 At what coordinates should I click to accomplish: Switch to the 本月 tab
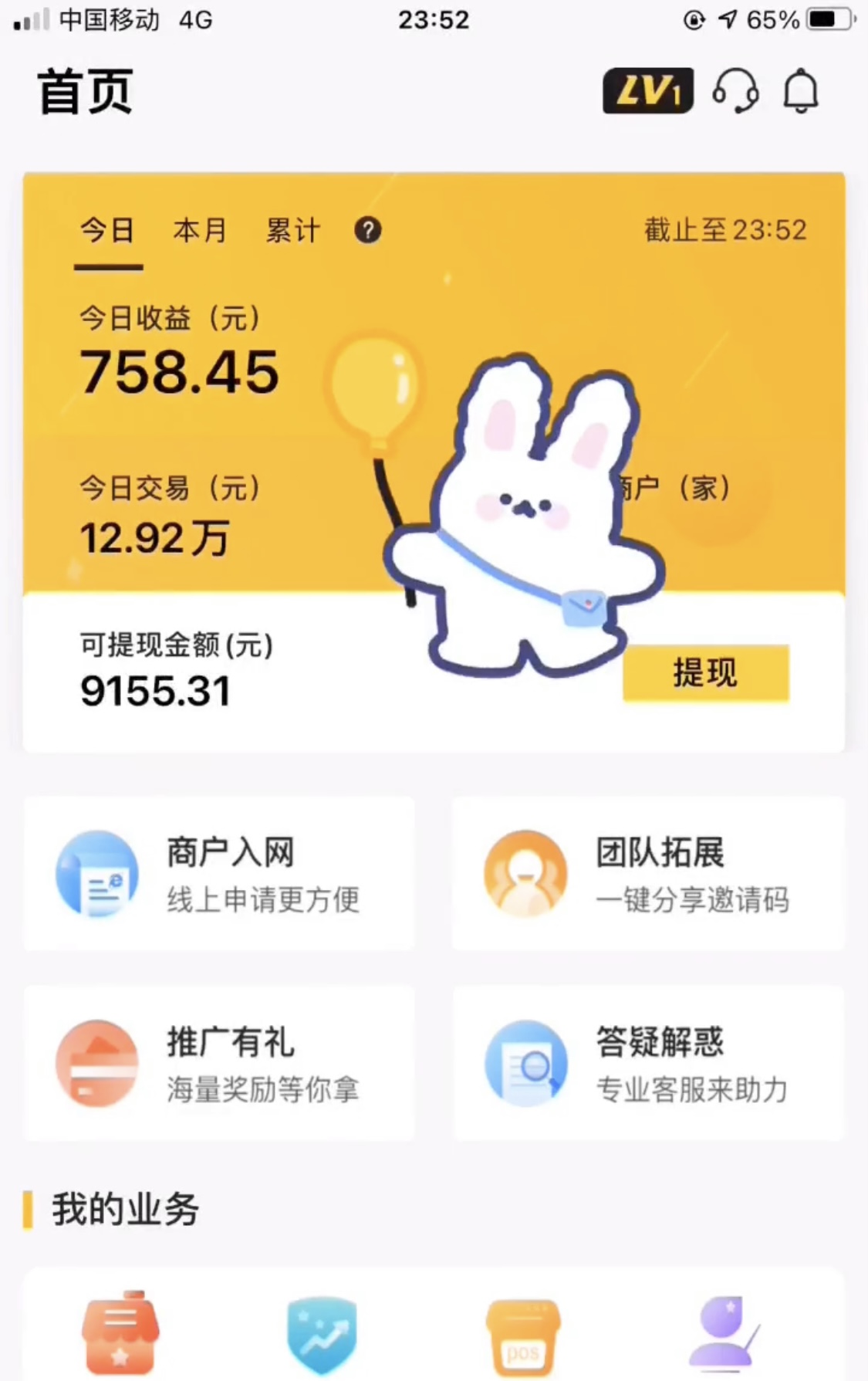[x=199, y=229]
